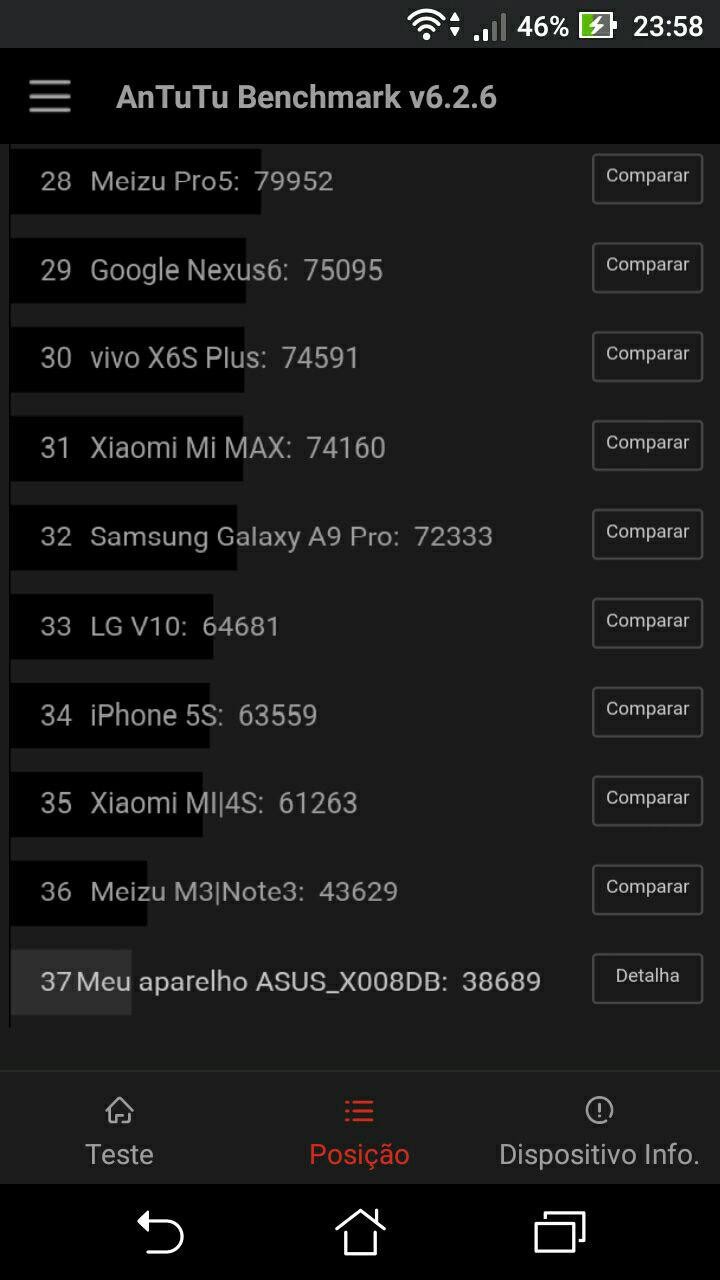Viewport: 720px width, 1280px height.
Task: Open the Dispositivo Info. tab
Action: [599, 1132]
